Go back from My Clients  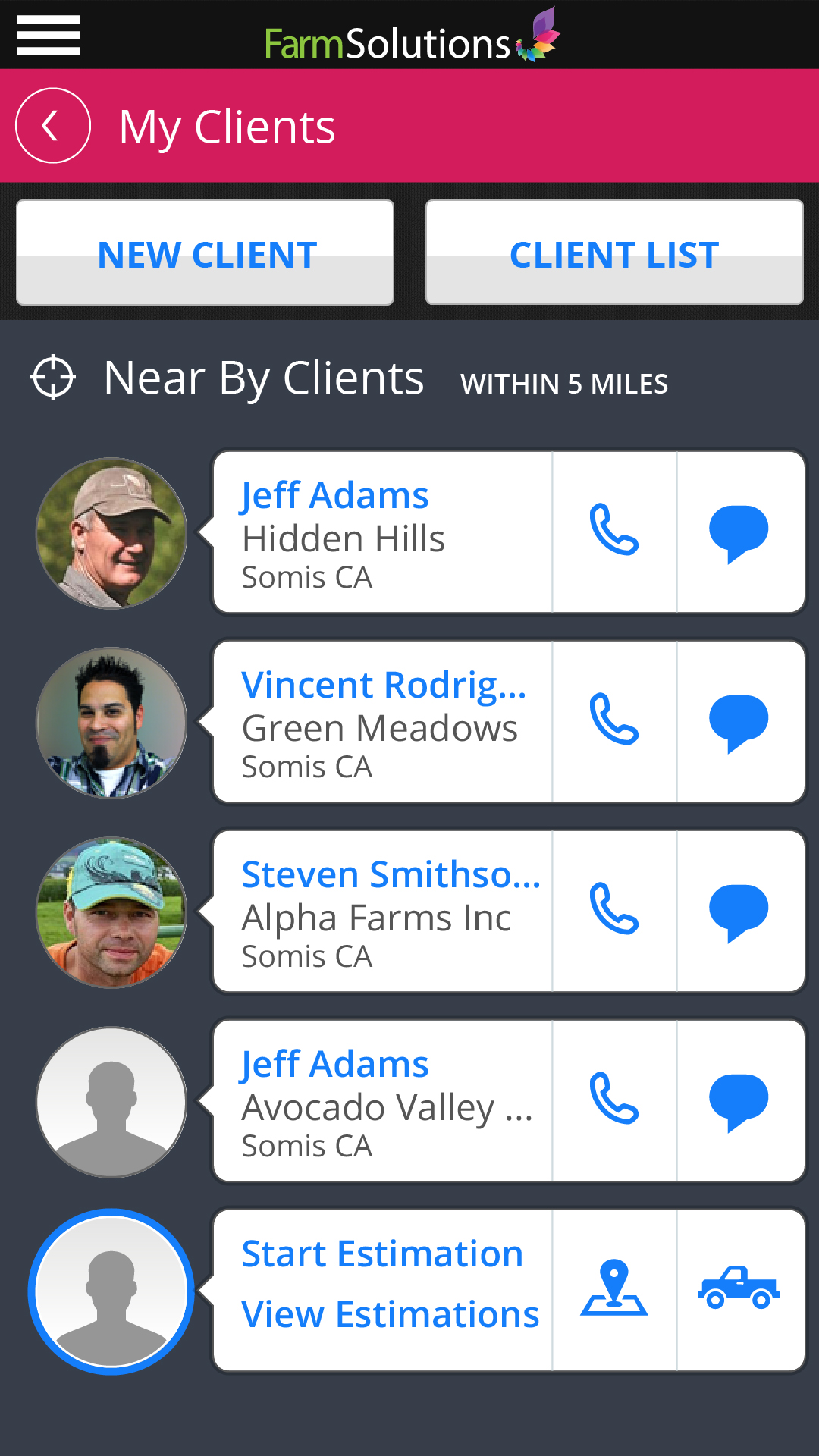53,126
